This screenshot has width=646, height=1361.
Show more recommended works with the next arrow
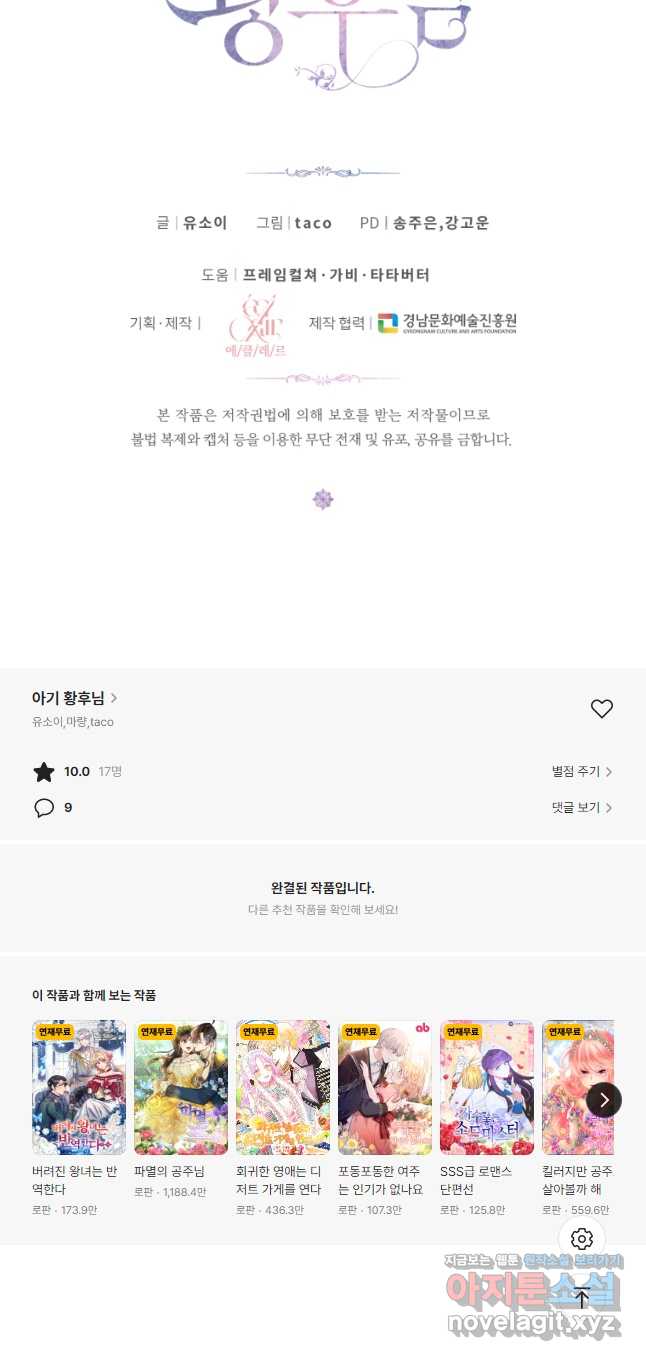(x=604, y=1100)
